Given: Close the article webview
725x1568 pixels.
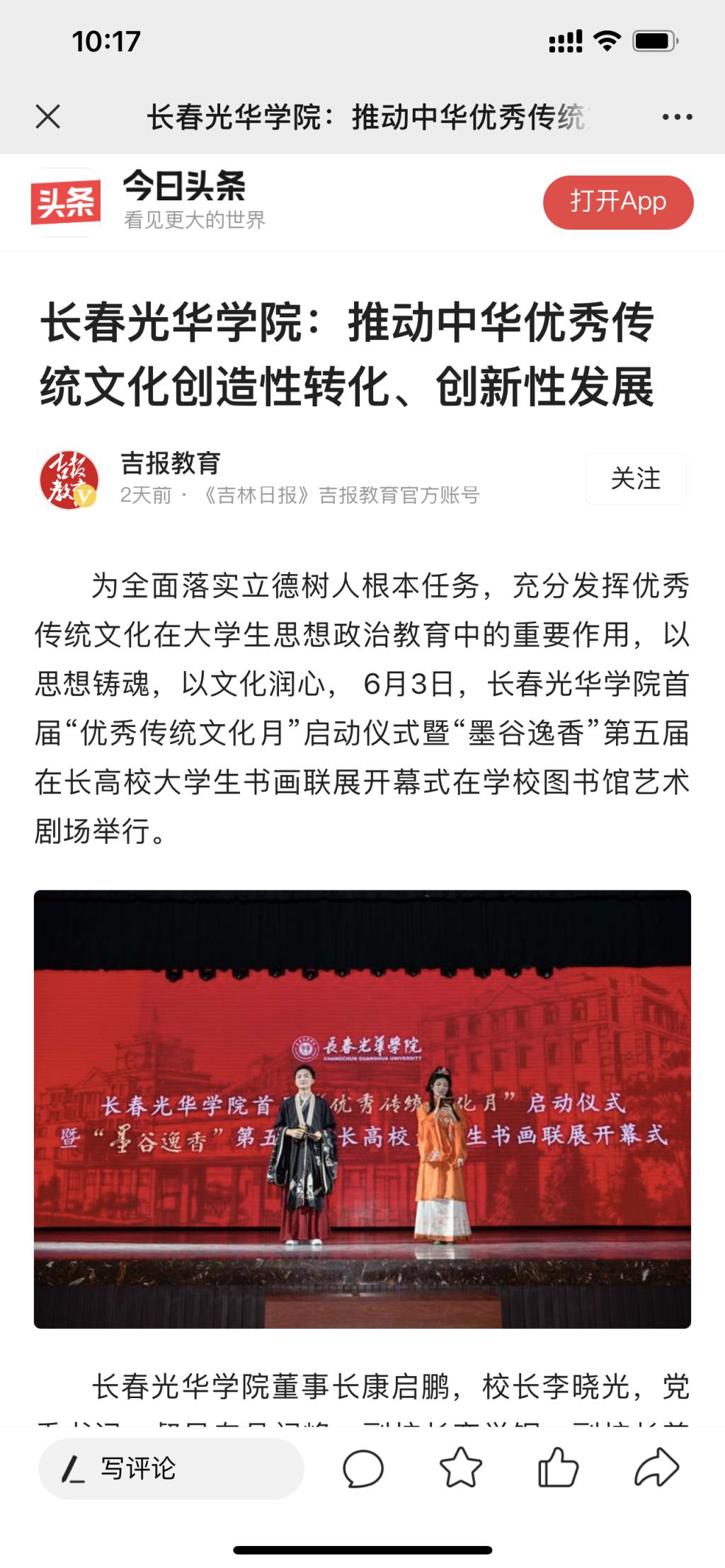Looking at the screenshot, I should (47, 117).
